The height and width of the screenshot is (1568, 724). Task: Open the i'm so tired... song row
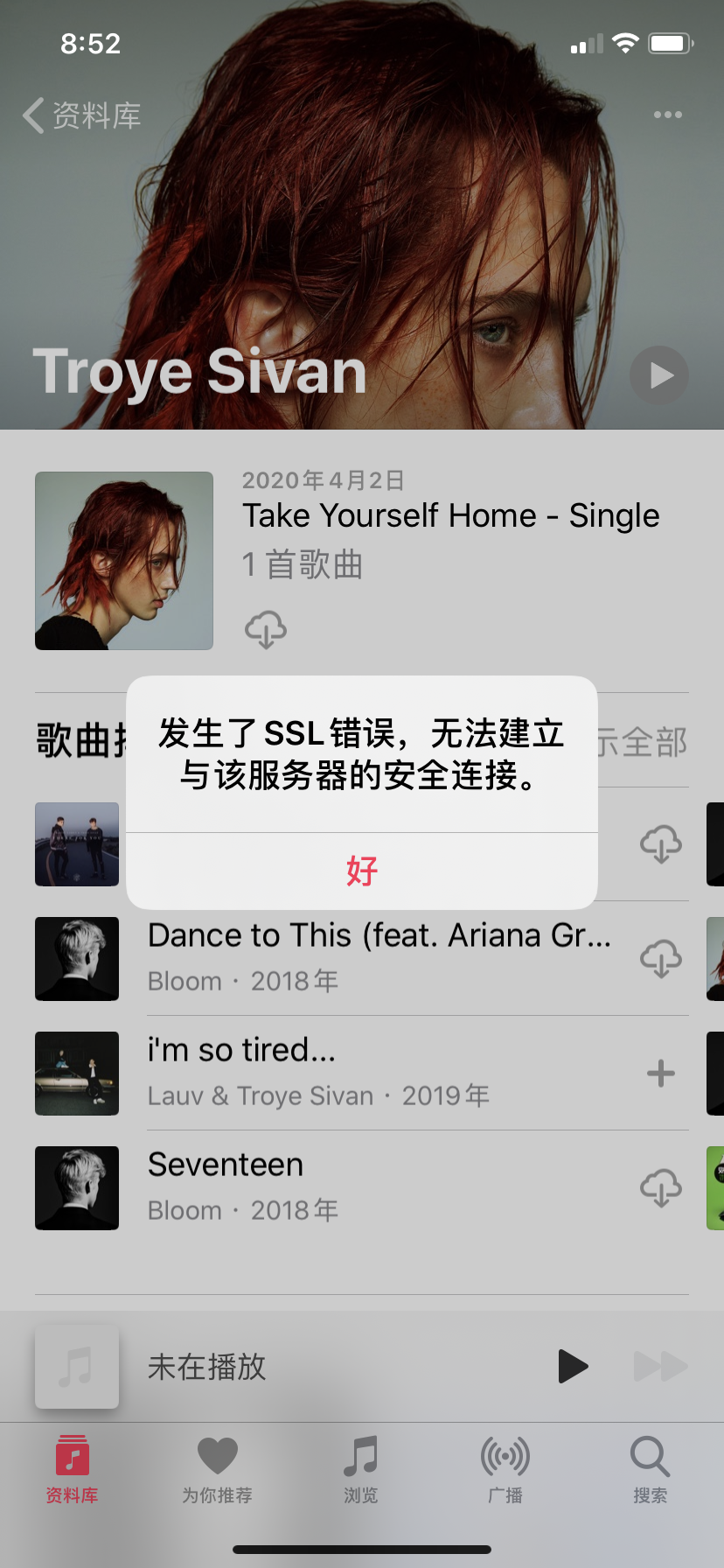(376, 1072)
